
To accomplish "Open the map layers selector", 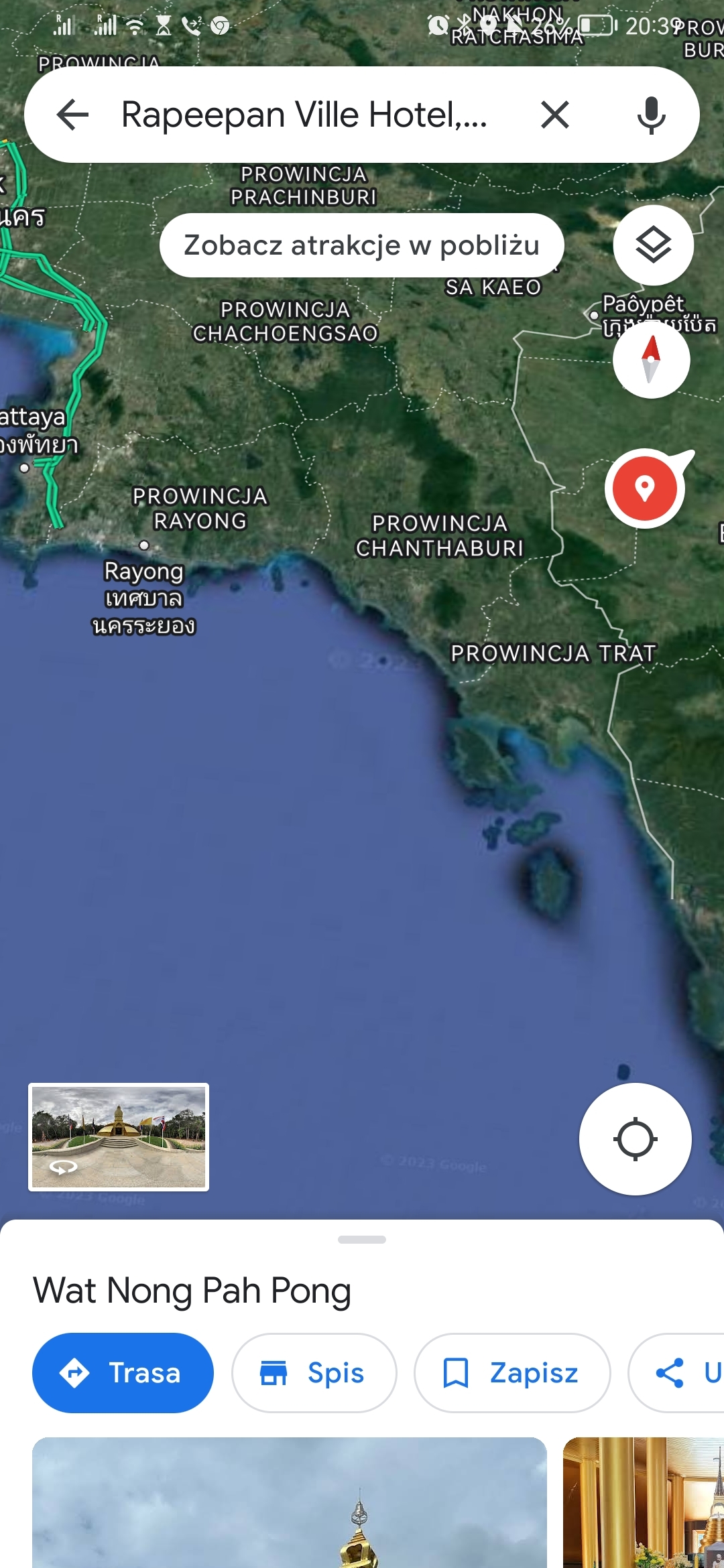I will pos(653,245).
